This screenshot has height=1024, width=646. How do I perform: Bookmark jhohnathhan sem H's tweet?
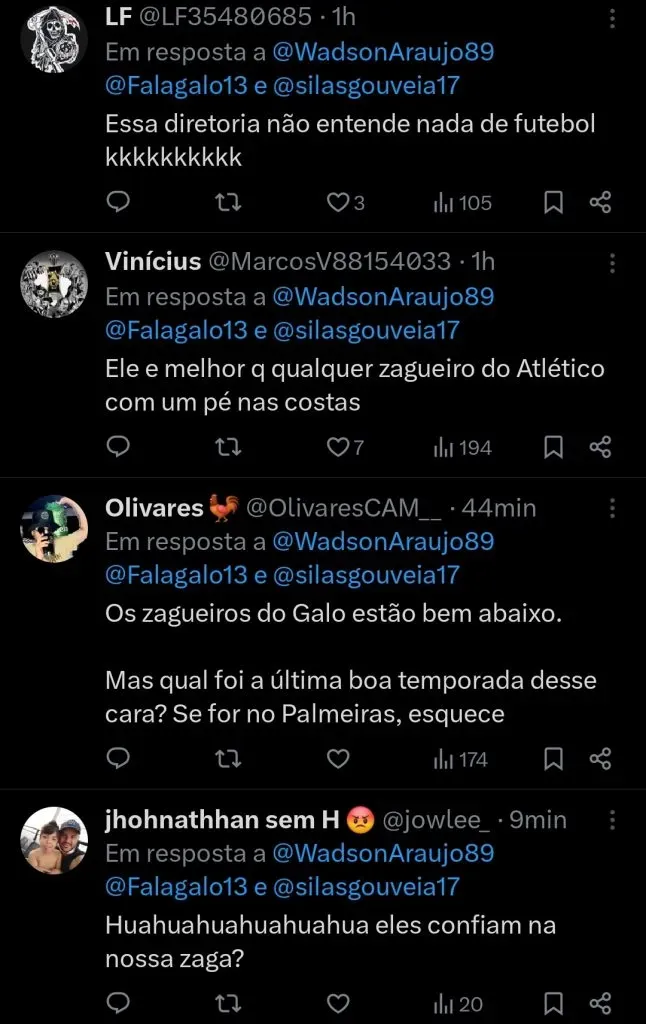553,1003
